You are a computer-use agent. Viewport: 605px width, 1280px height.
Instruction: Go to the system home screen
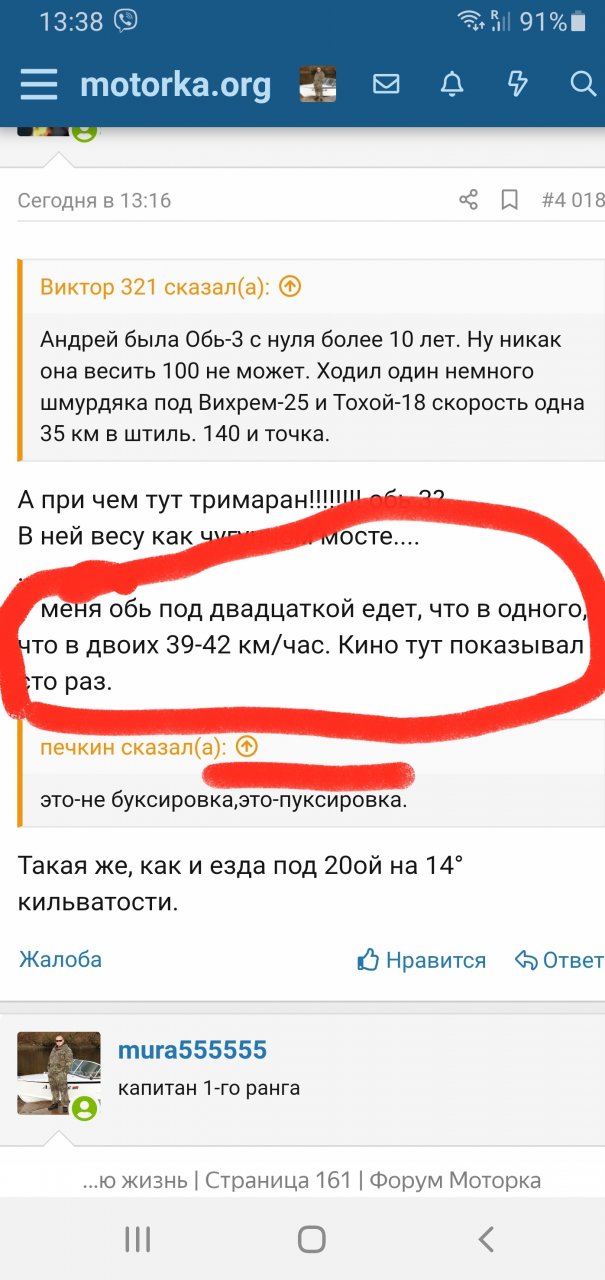(x=312, y=1240)
